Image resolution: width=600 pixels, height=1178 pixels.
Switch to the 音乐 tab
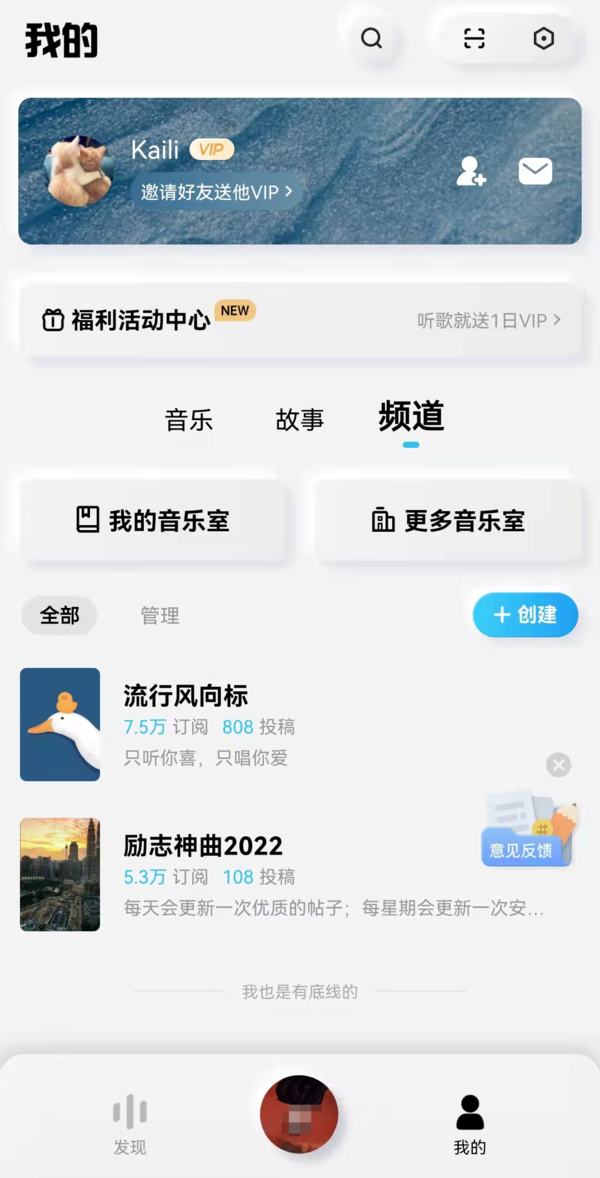tap(189, 420)
